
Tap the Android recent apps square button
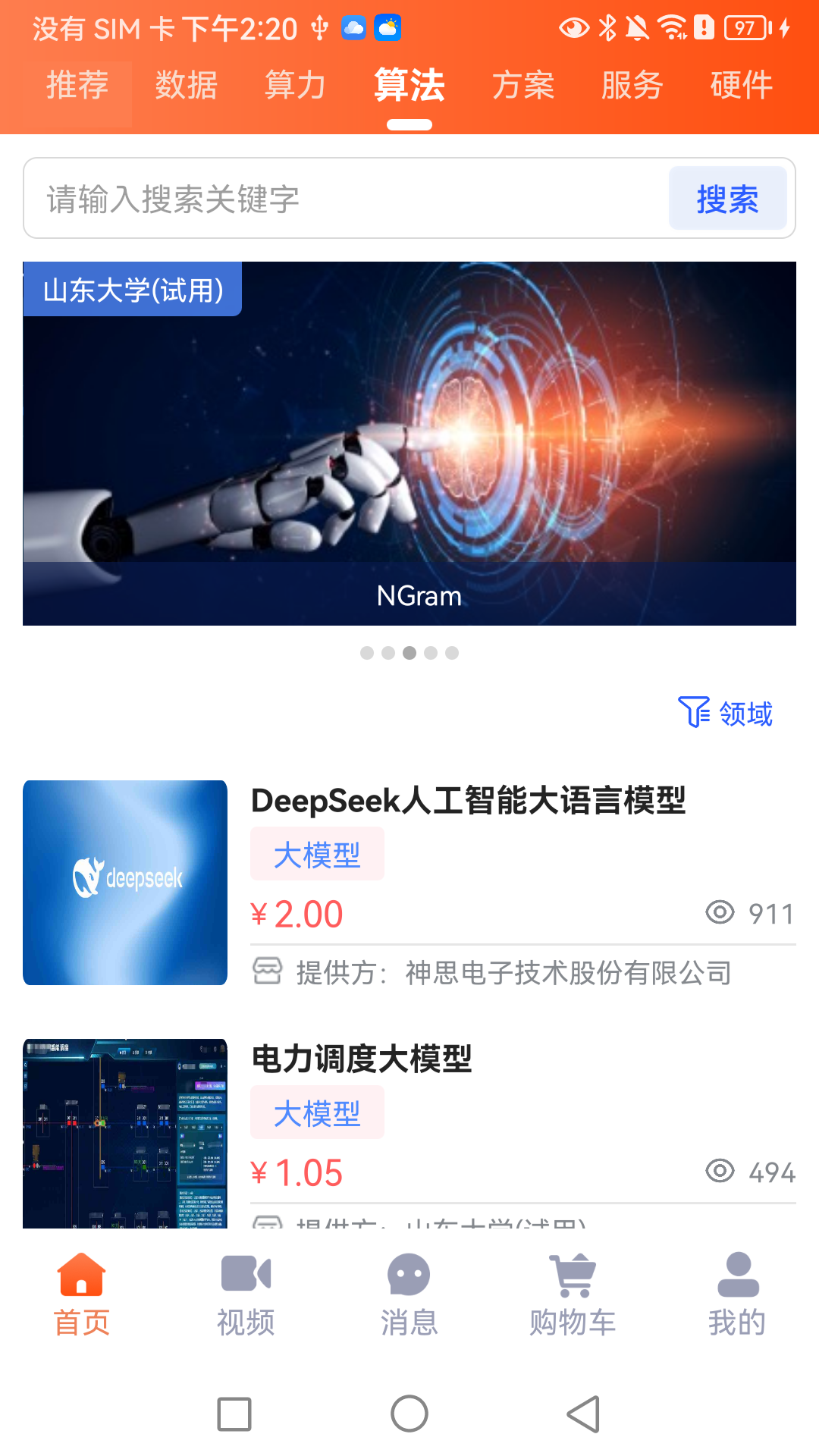click(234, 1414)
